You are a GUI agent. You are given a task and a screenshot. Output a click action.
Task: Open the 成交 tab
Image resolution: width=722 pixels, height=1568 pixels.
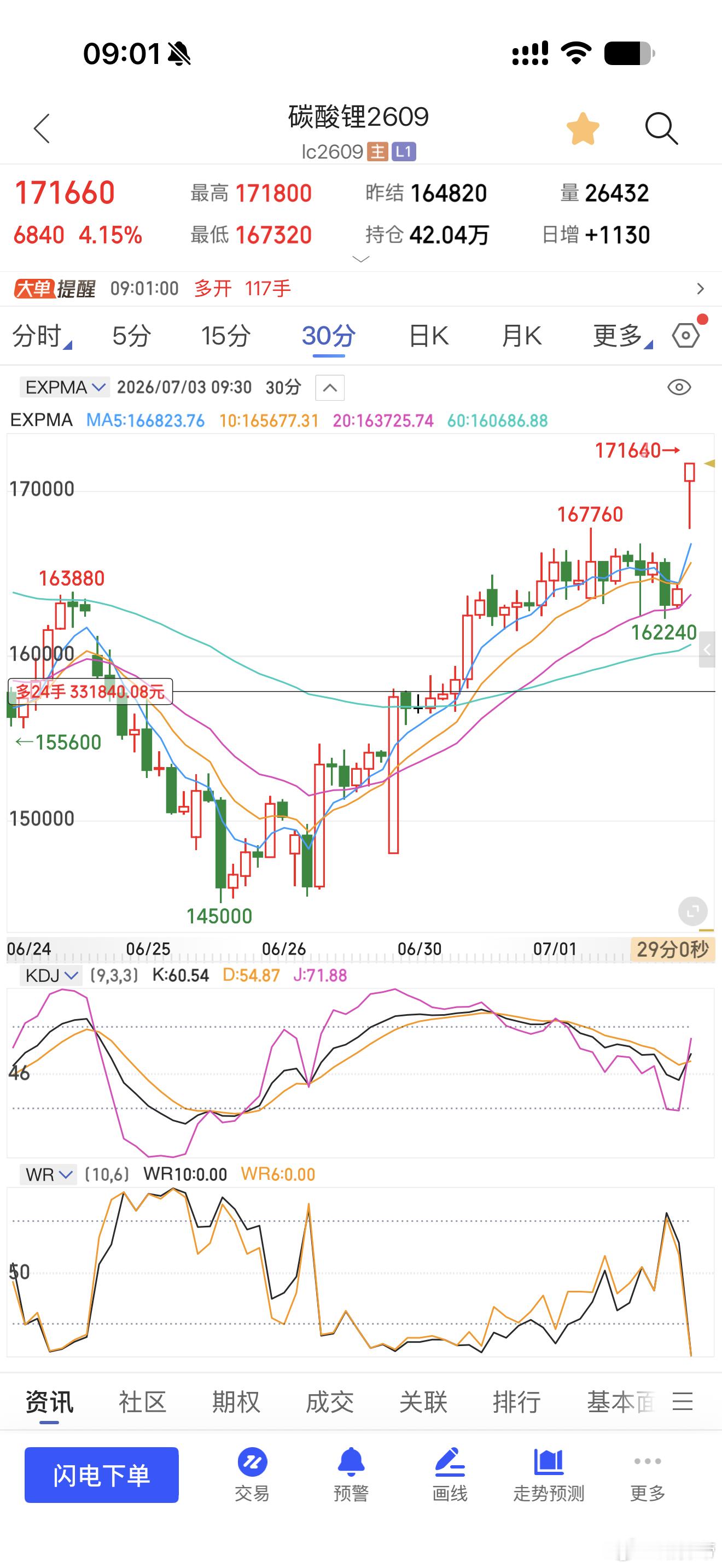pos(329,1402)
